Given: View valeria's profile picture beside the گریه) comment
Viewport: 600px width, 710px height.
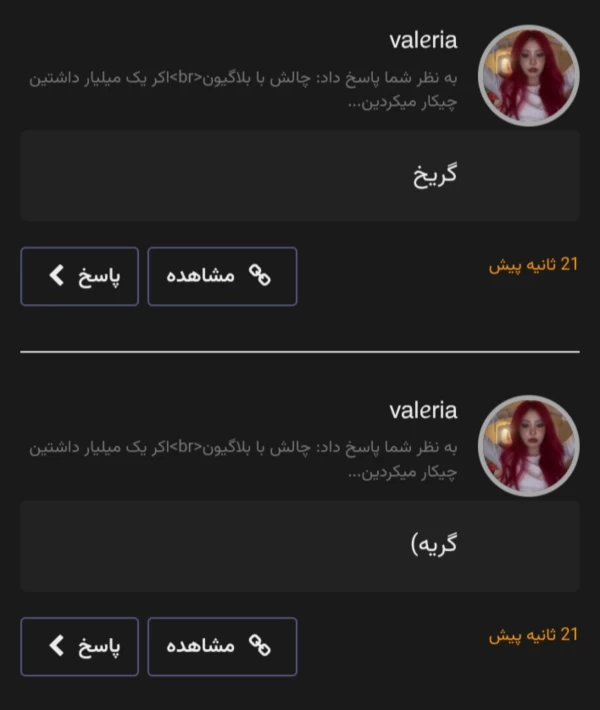Looking at the screenshot, I should (529, 446).
